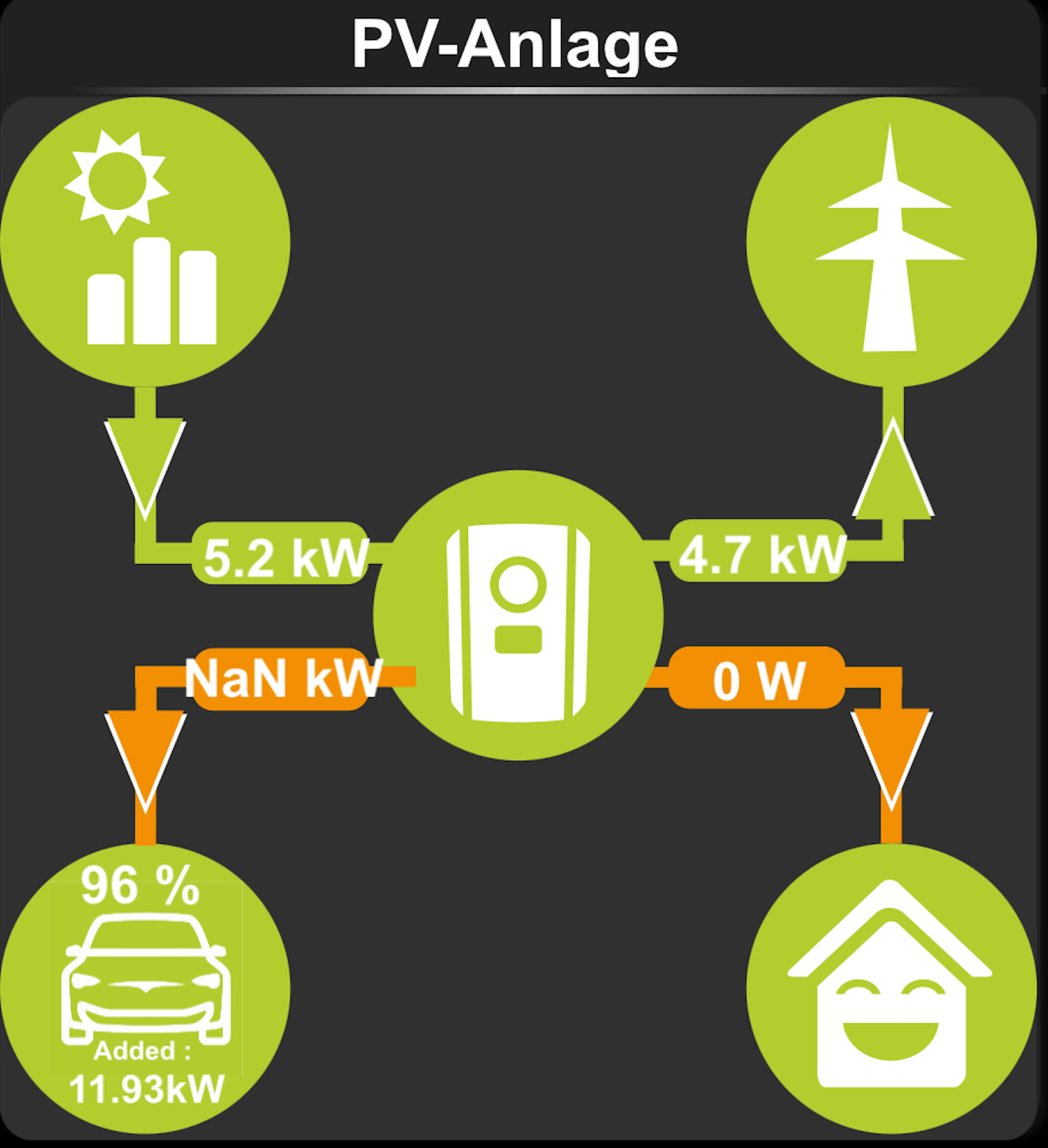
Task: Open the smiling house consumption circle
Action: [x=891, y=988]
